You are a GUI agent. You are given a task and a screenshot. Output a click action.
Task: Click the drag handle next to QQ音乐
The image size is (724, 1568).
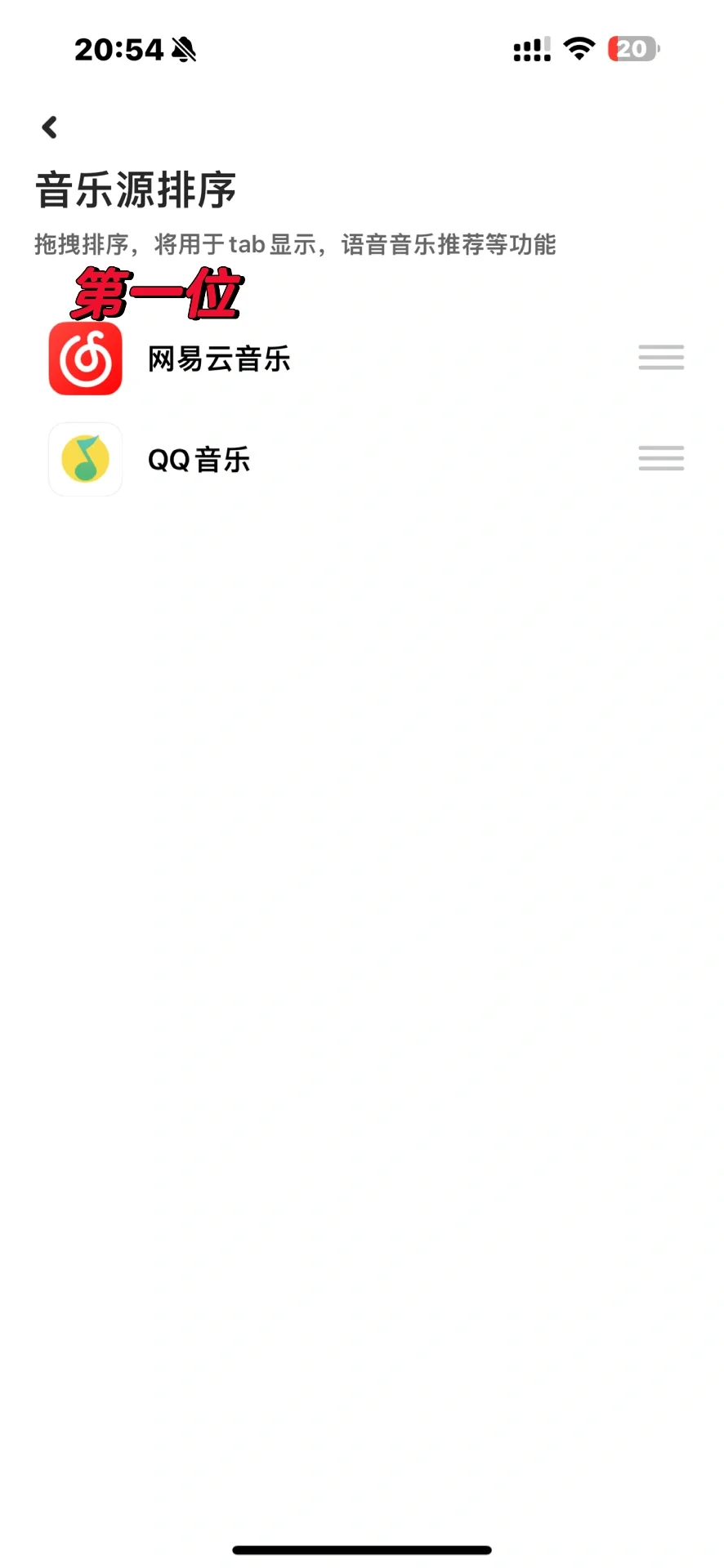click(660, 459)
